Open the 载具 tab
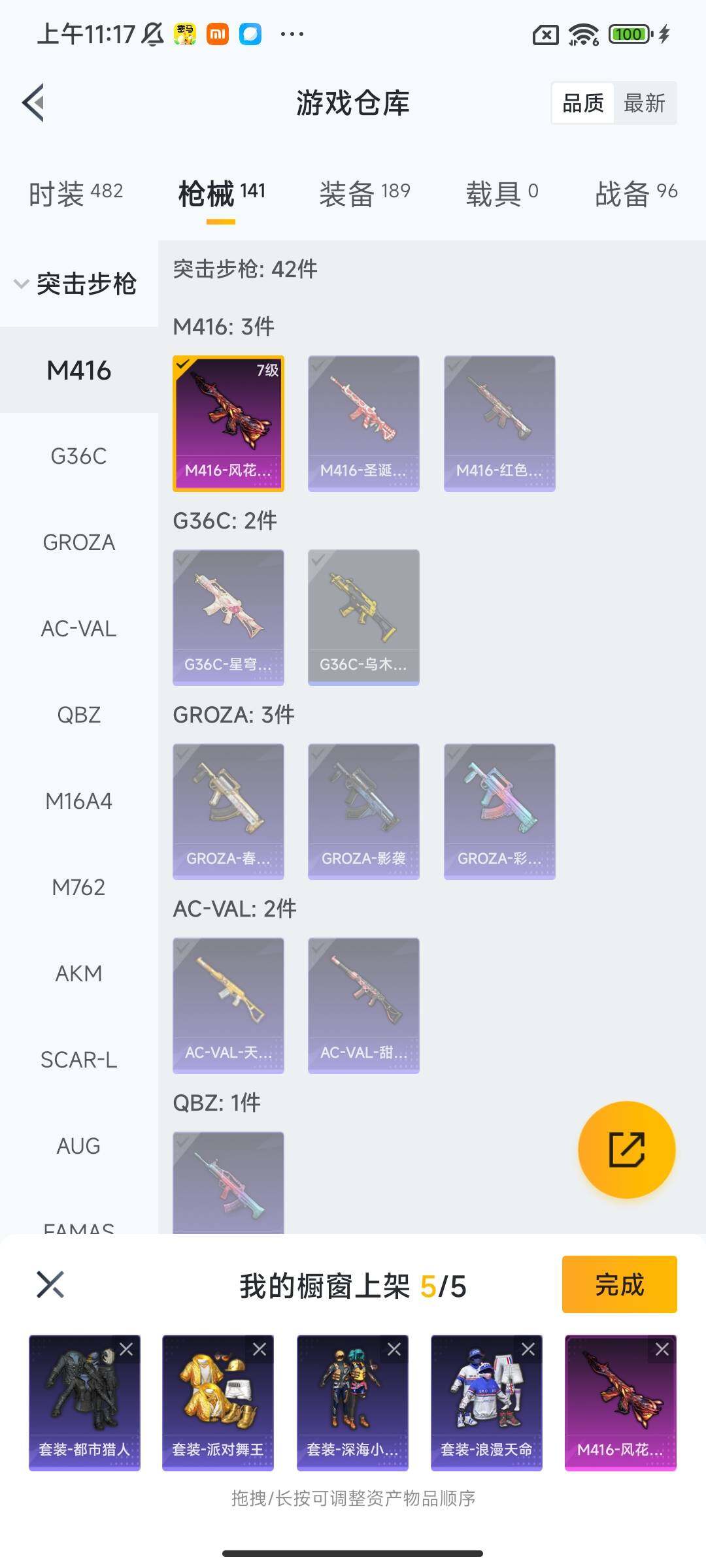This screenshot has height=1568, width=706. click(501, 193)
